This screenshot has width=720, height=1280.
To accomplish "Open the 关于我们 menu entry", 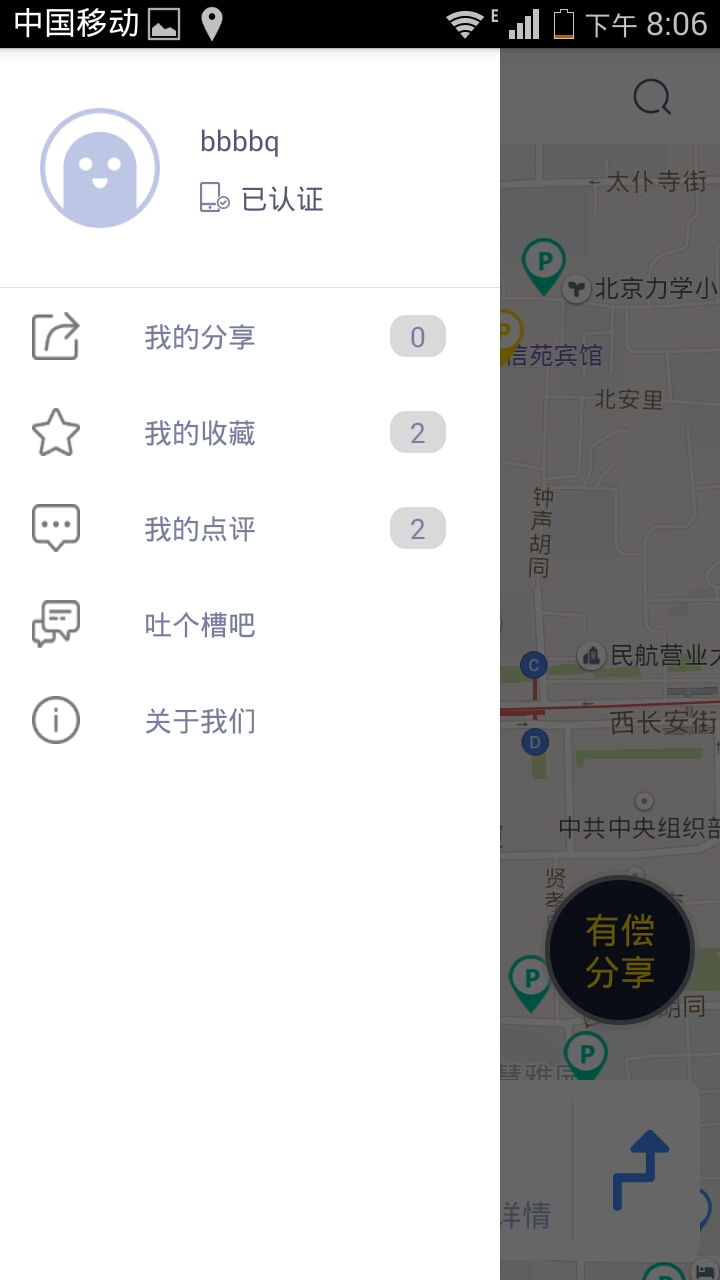I will [x=199, y=720].
